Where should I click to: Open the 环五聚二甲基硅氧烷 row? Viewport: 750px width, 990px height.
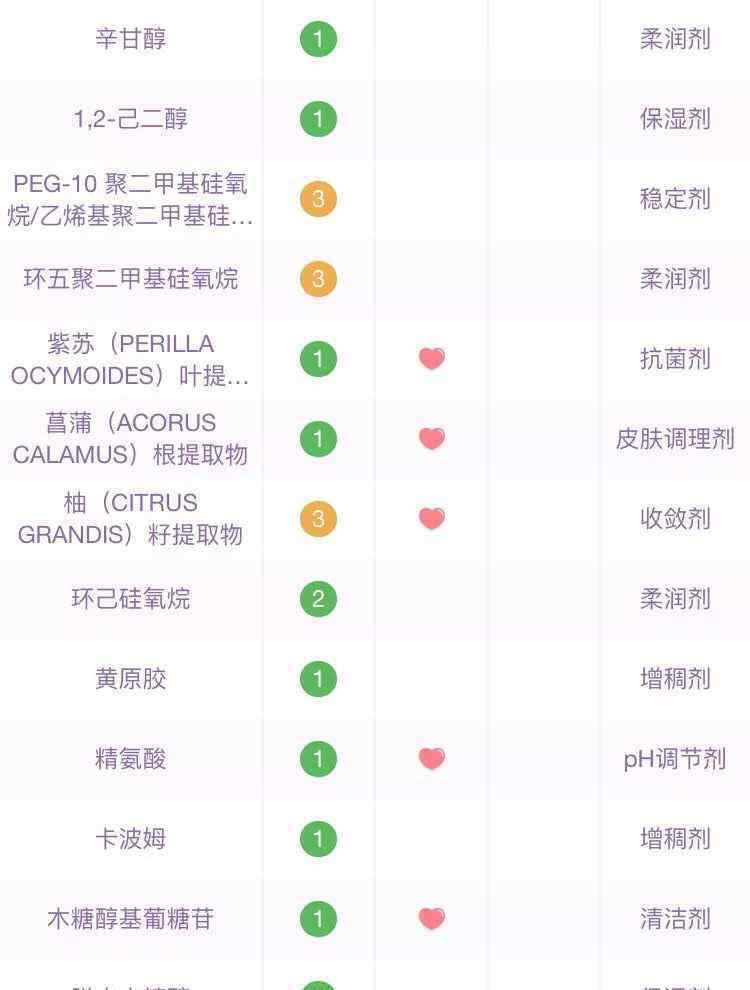coord(130,279)
